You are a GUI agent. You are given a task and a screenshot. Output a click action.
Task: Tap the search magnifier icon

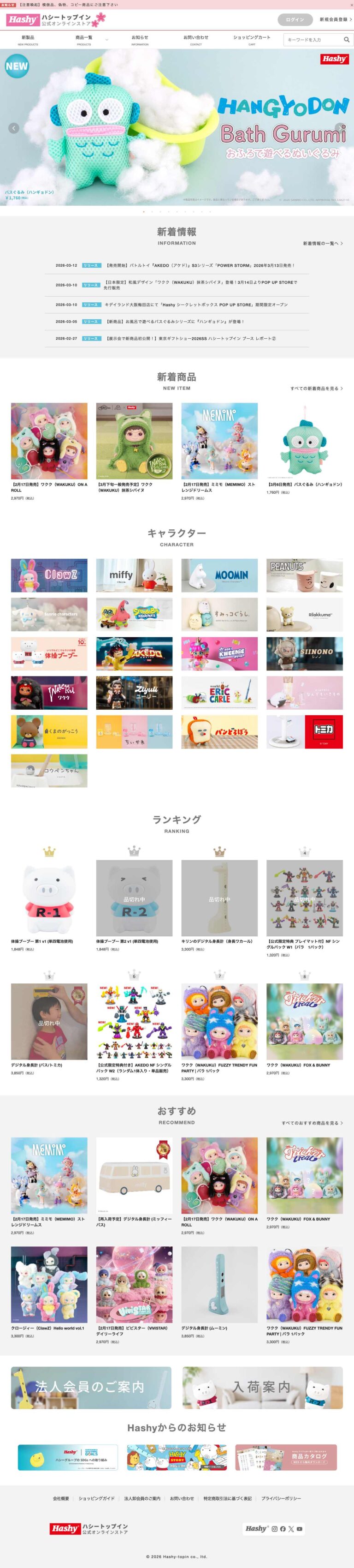(x=347, y=40)
